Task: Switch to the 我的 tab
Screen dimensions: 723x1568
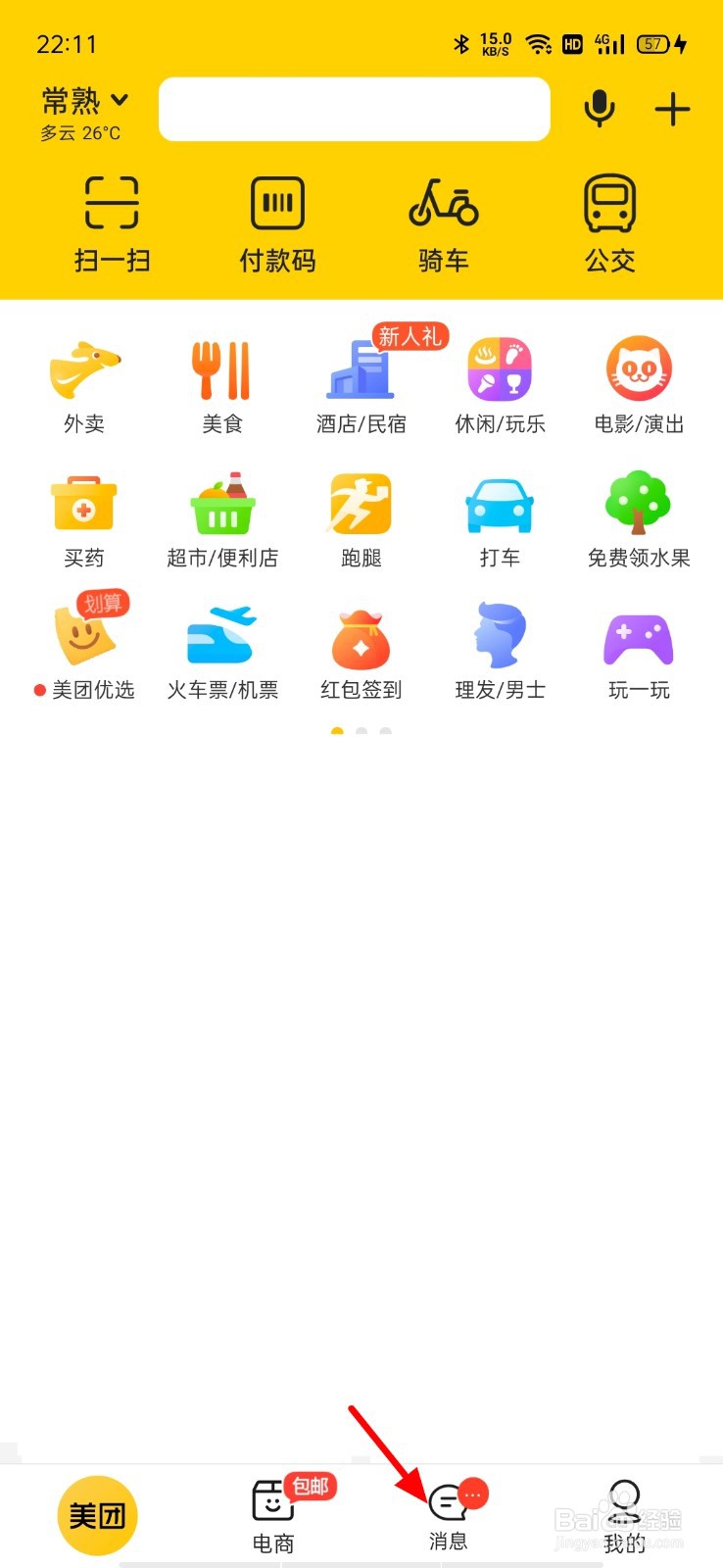Action: pos(624,1517)
